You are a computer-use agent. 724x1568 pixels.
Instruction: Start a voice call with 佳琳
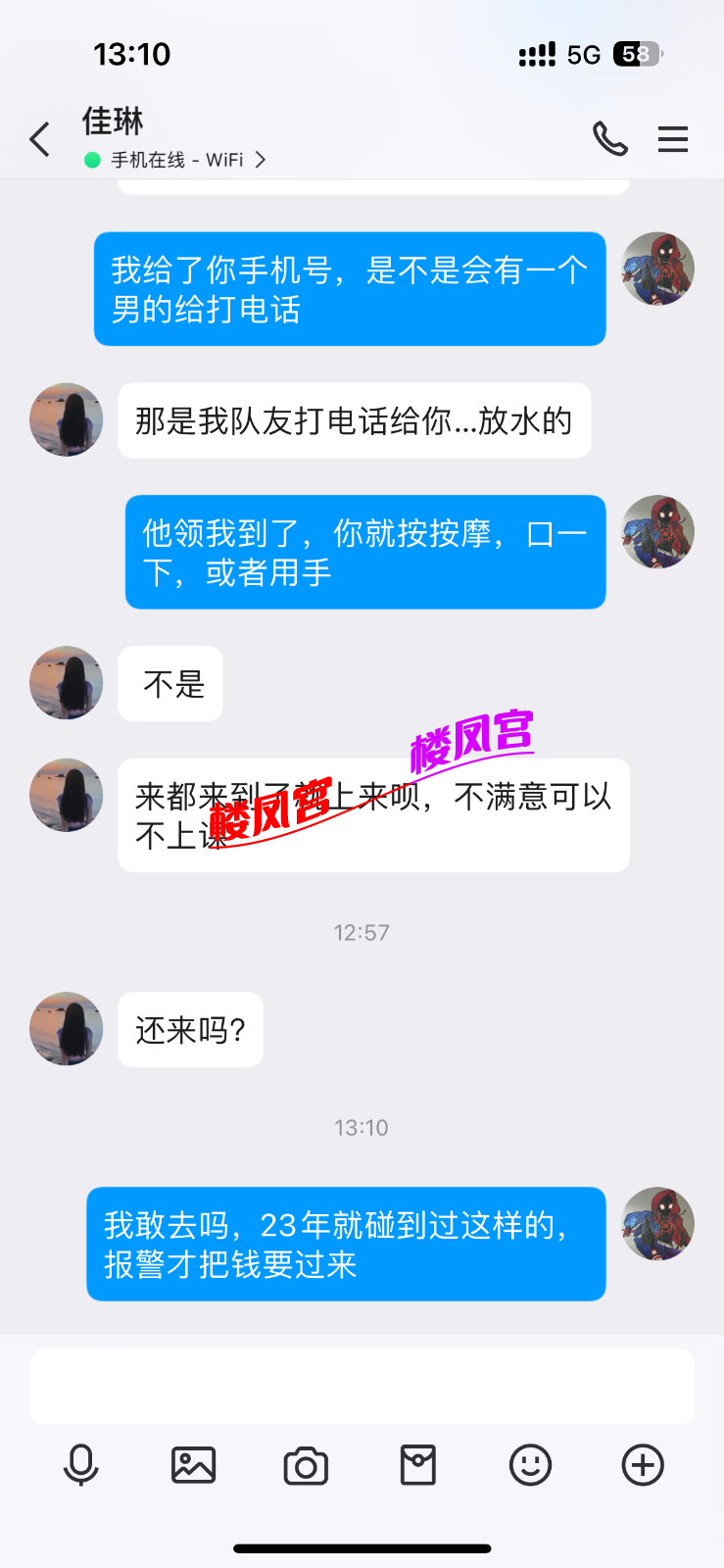pyautogui.click(x=609, y=140)
